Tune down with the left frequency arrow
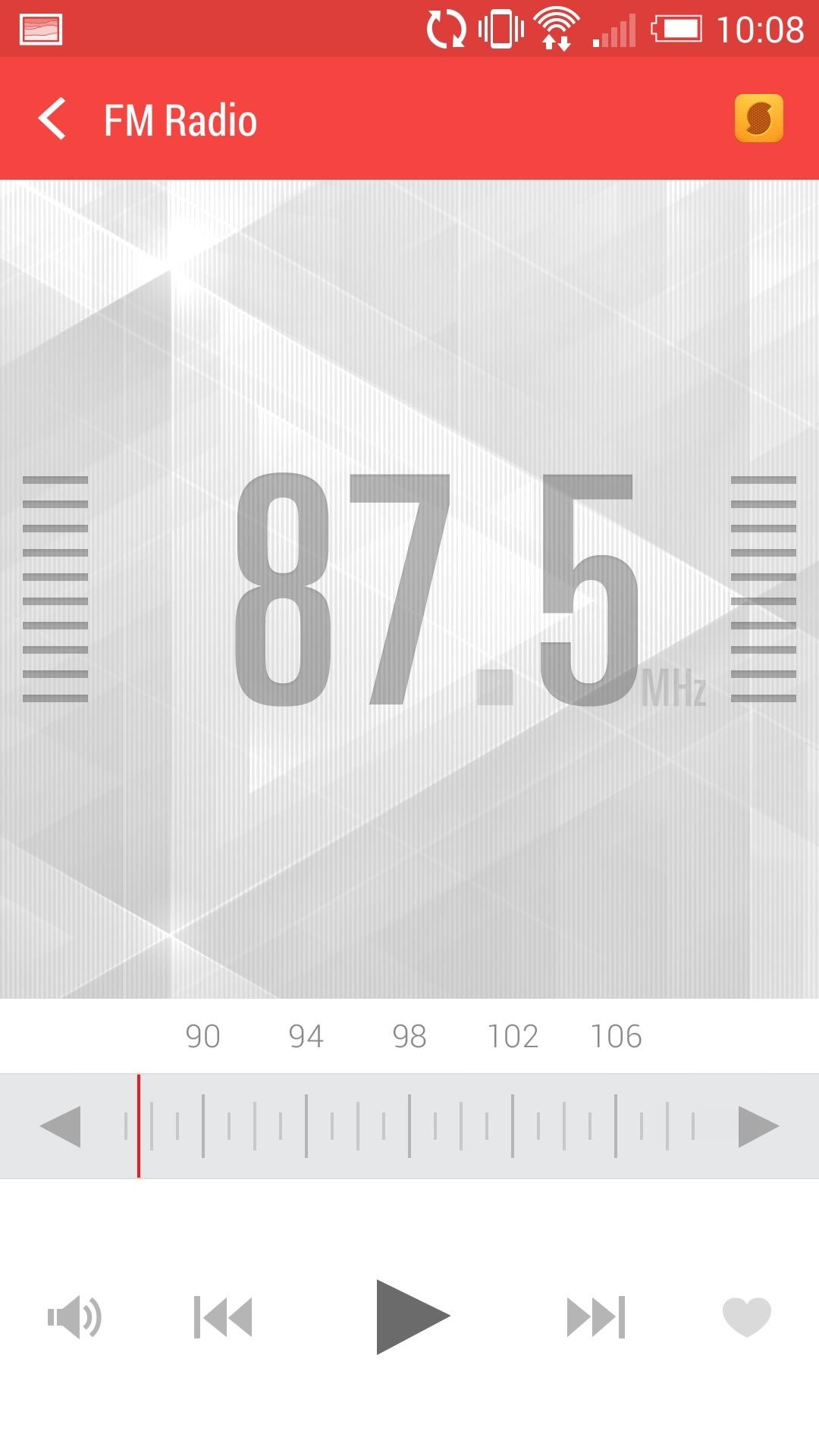This screenshot has width=819, height=1456. (x=61, y=1126)
